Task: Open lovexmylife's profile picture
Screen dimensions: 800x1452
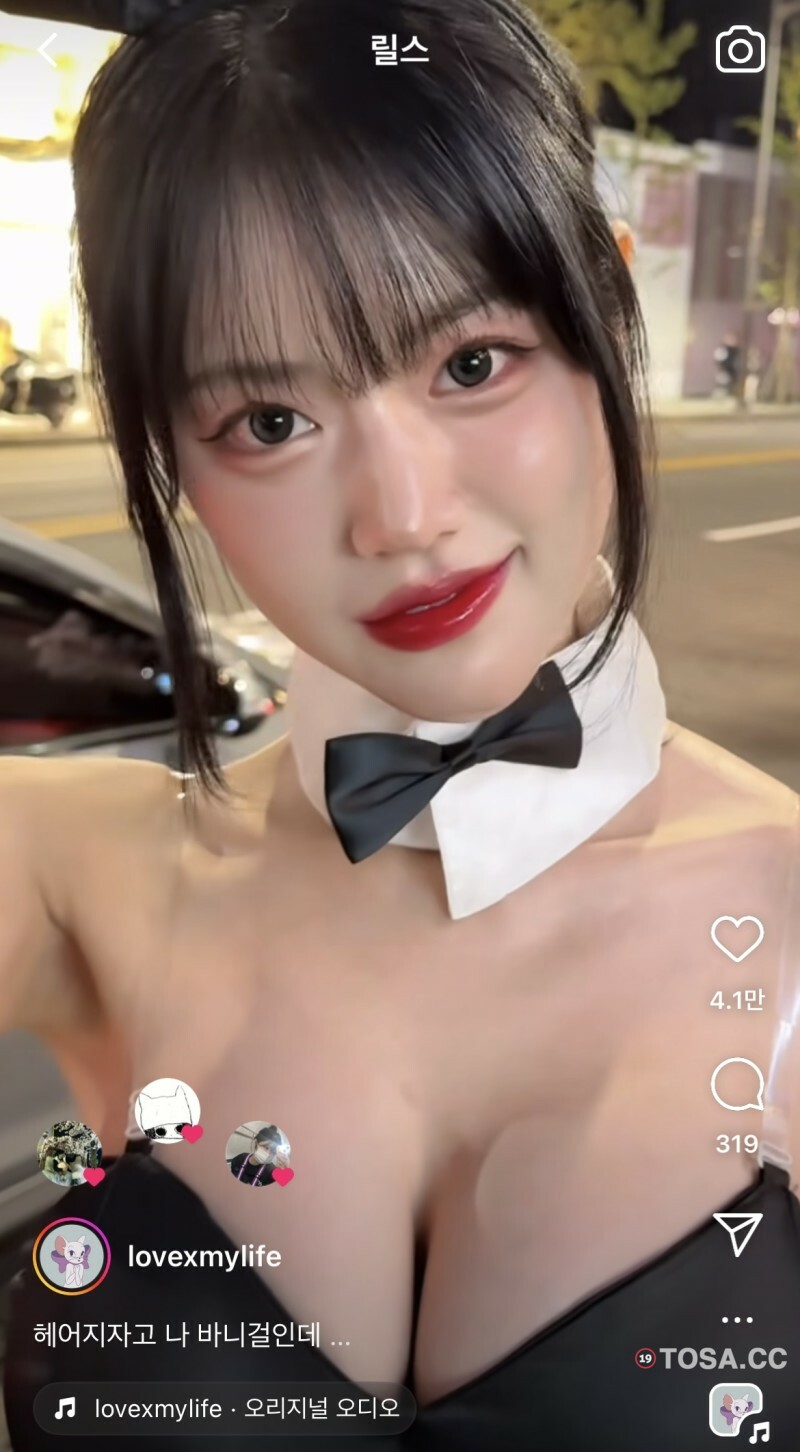Action: [x=71, y=1256]
